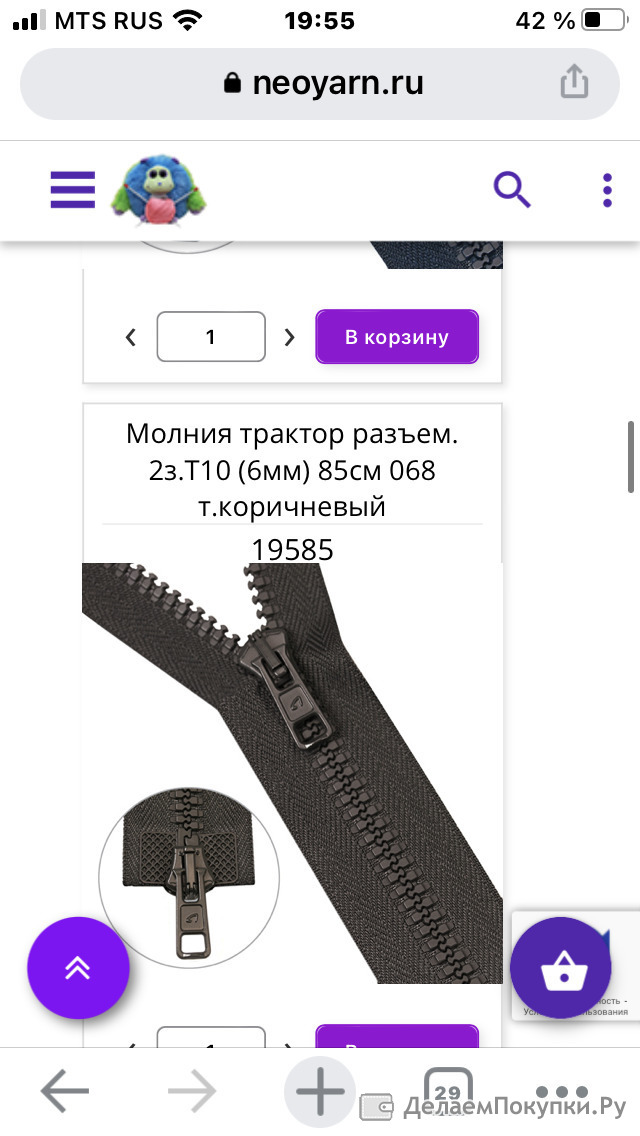Screen dimensions: 640x1136
Task: Open the dark brown zipper product image
Action: [x=292, y=773]
